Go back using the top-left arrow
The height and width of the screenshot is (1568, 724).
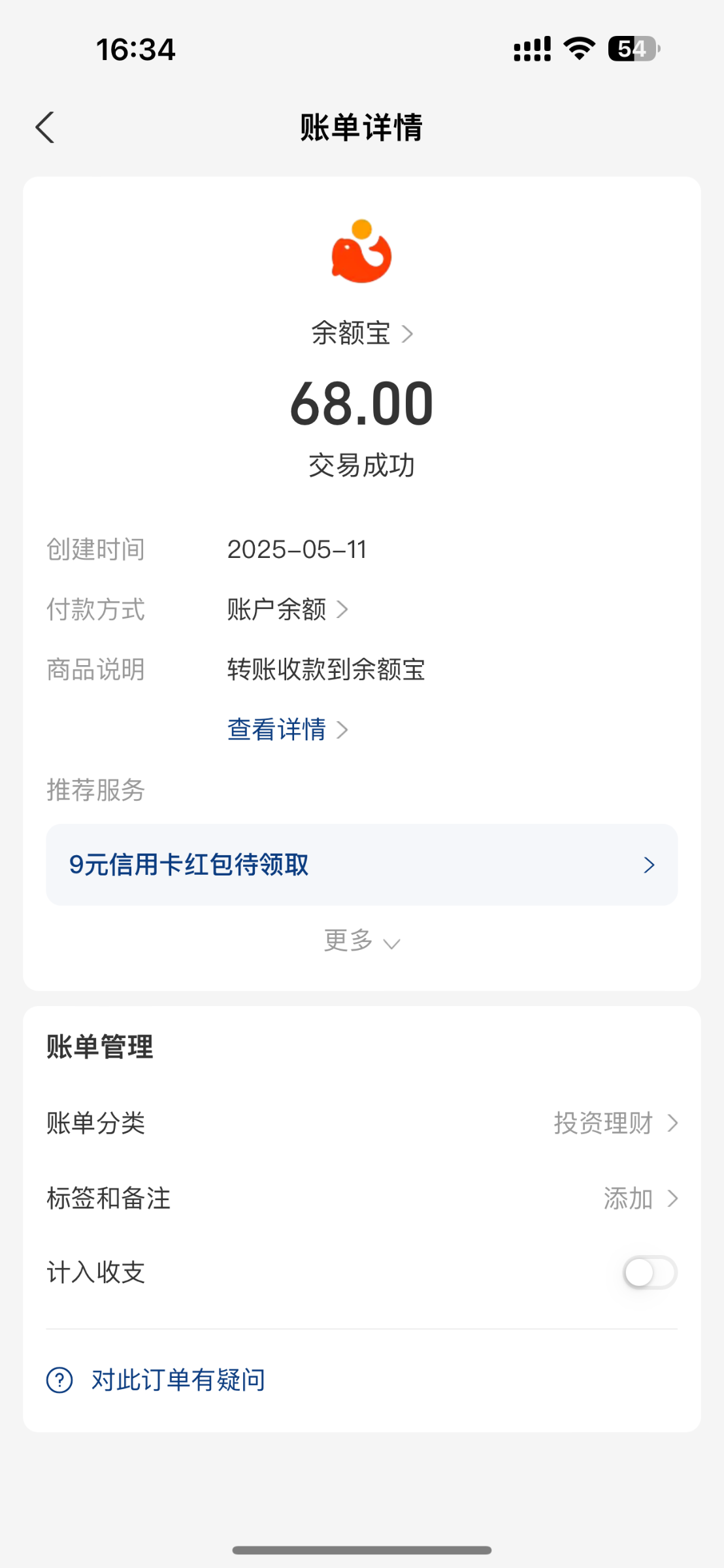[x=44, y=127]
